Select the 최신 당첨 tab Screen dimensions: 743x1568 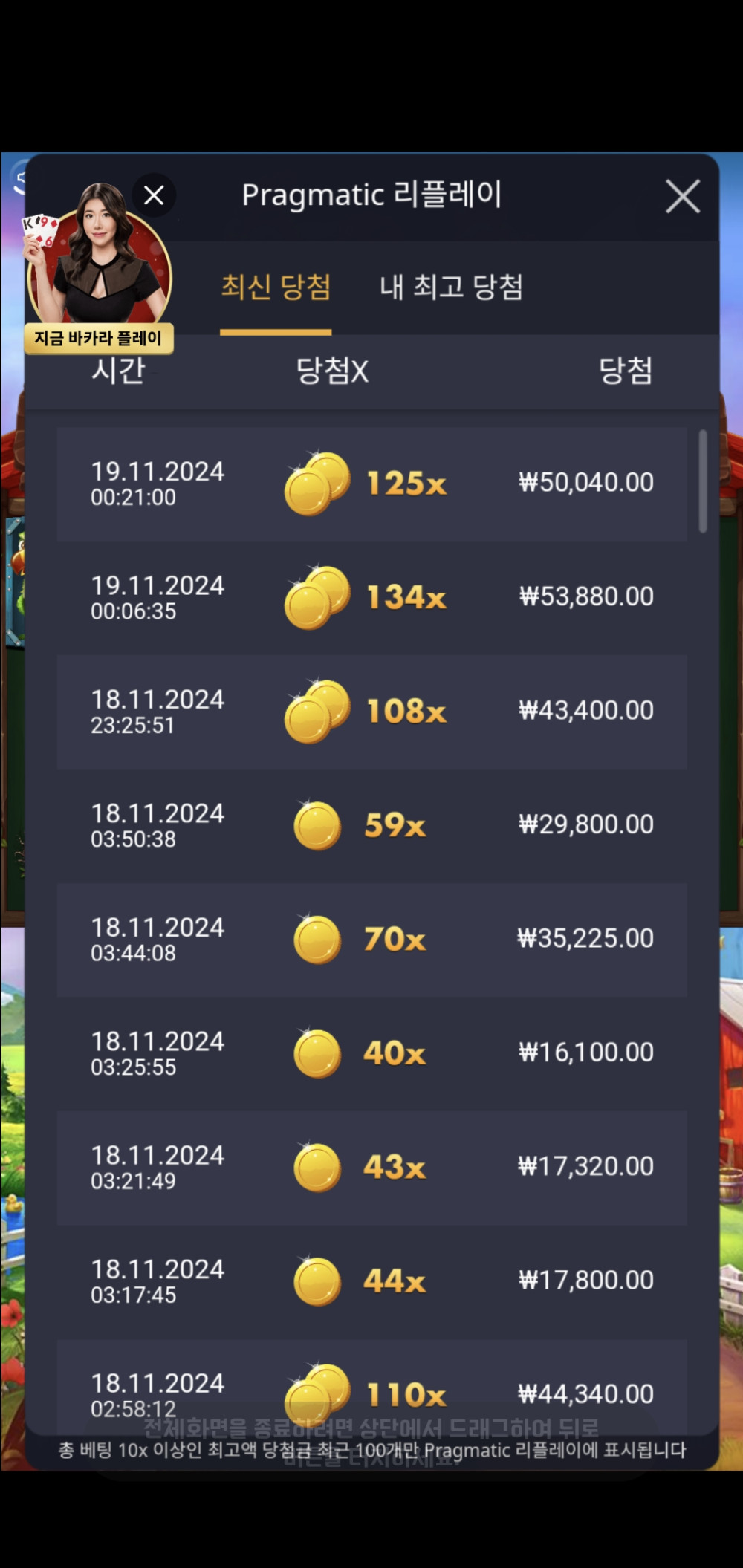276,287
